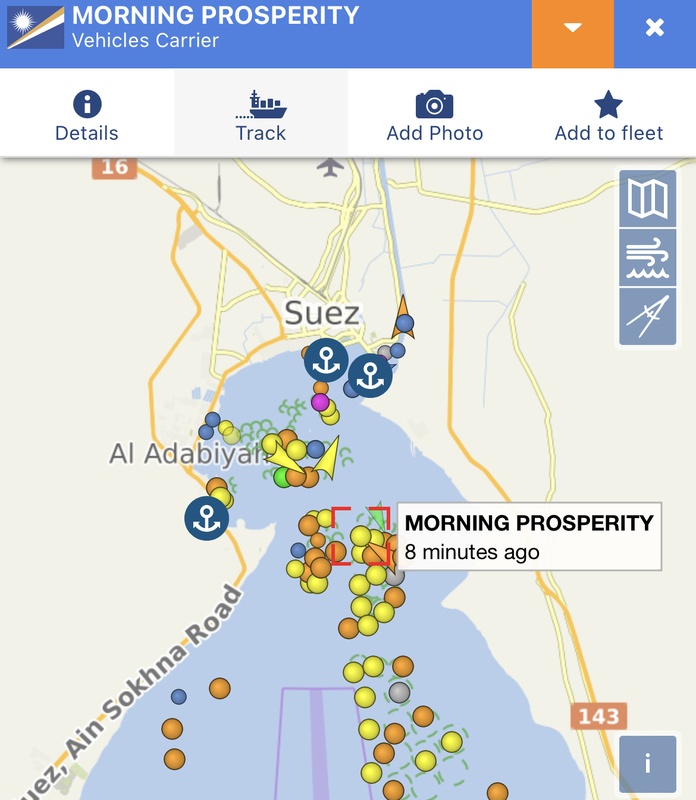Show the vessel's Track
The height and width of the screenshot is (800, 696).
(x=261, y=116)
